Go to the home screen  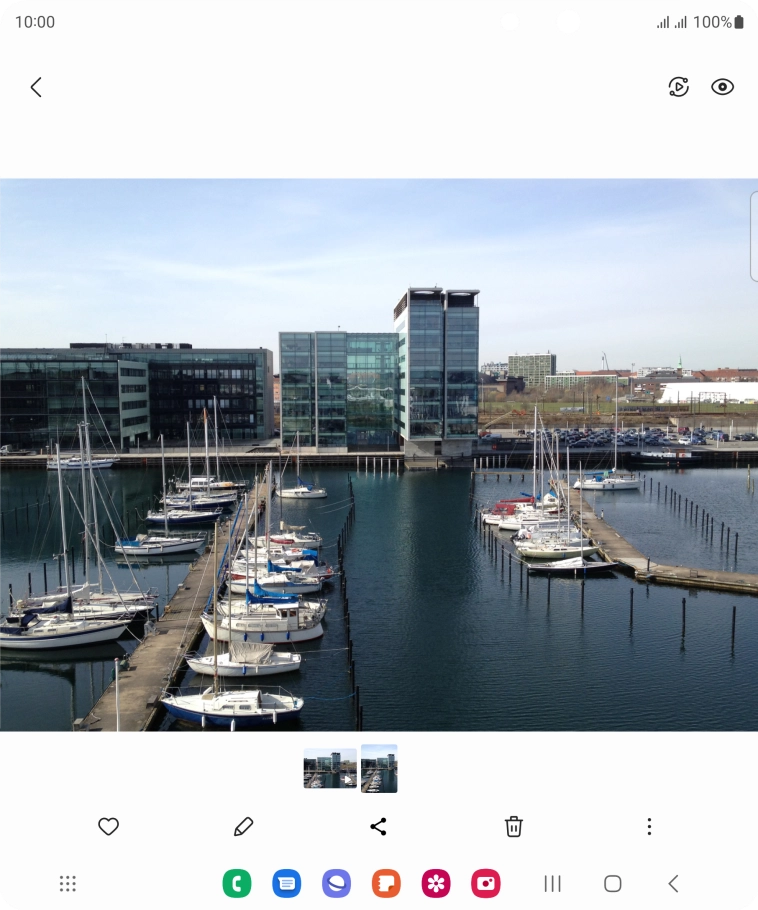pyautogui.click(x=613, y=883)
